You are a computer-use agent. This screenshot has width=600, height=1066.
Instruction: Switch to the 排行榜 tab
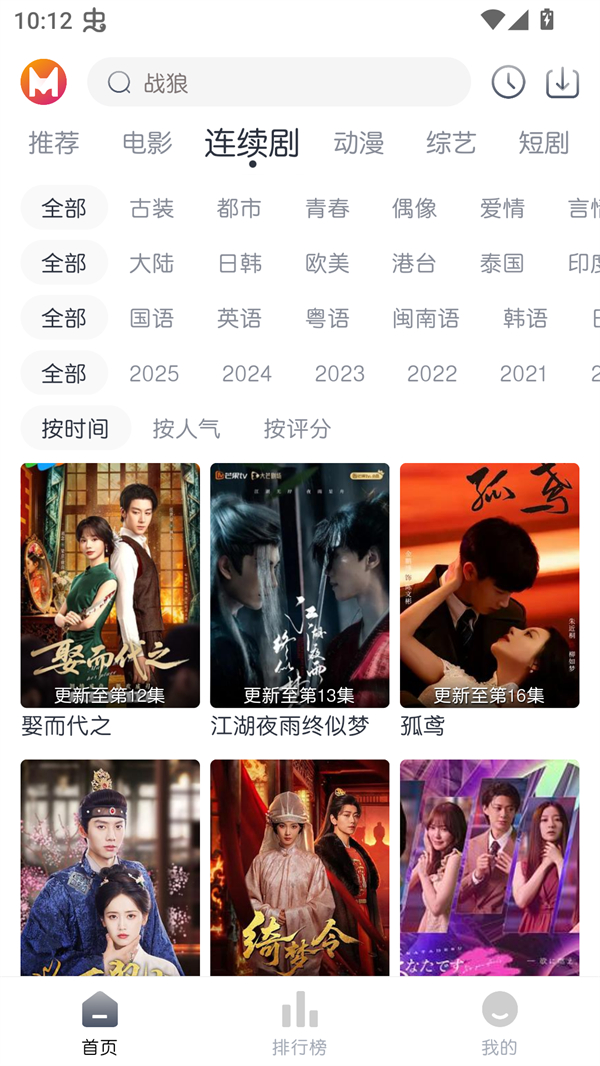[299, 1024]
